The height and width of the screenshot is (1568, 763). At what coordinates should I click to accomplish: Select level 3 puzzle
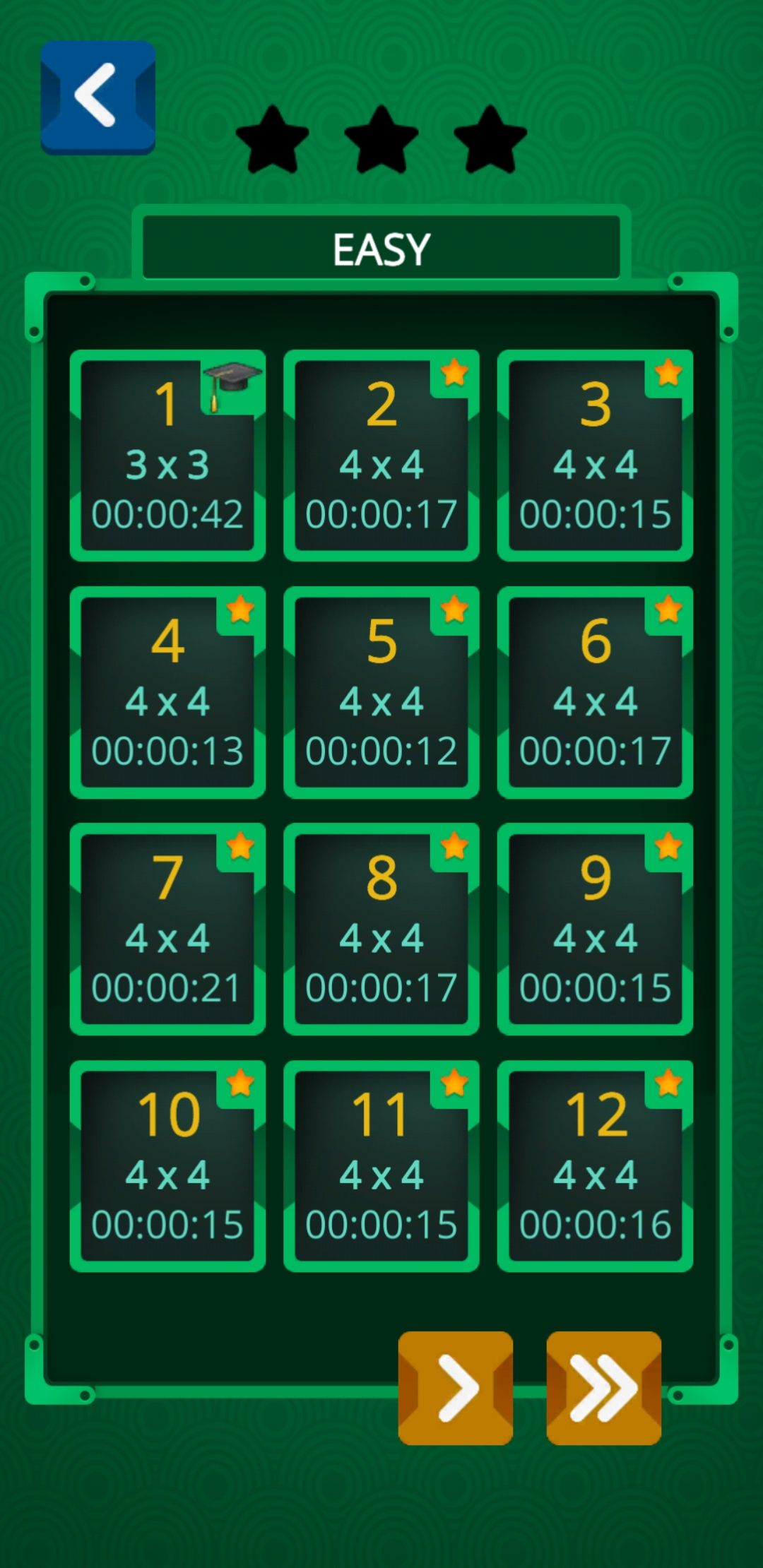click(595, 456)
